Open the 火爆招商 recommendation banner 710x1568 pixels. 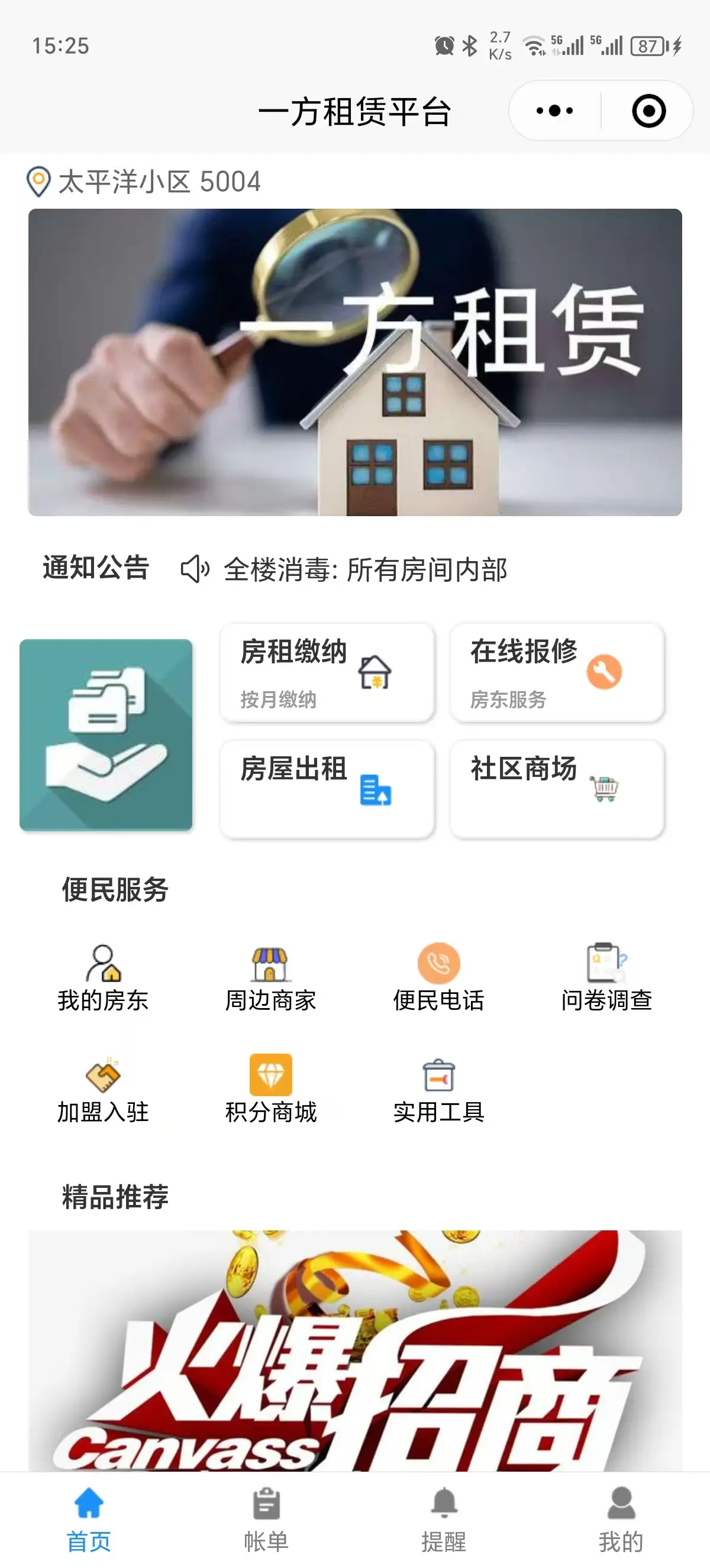pyautogui.click(x=355, y=1350)
